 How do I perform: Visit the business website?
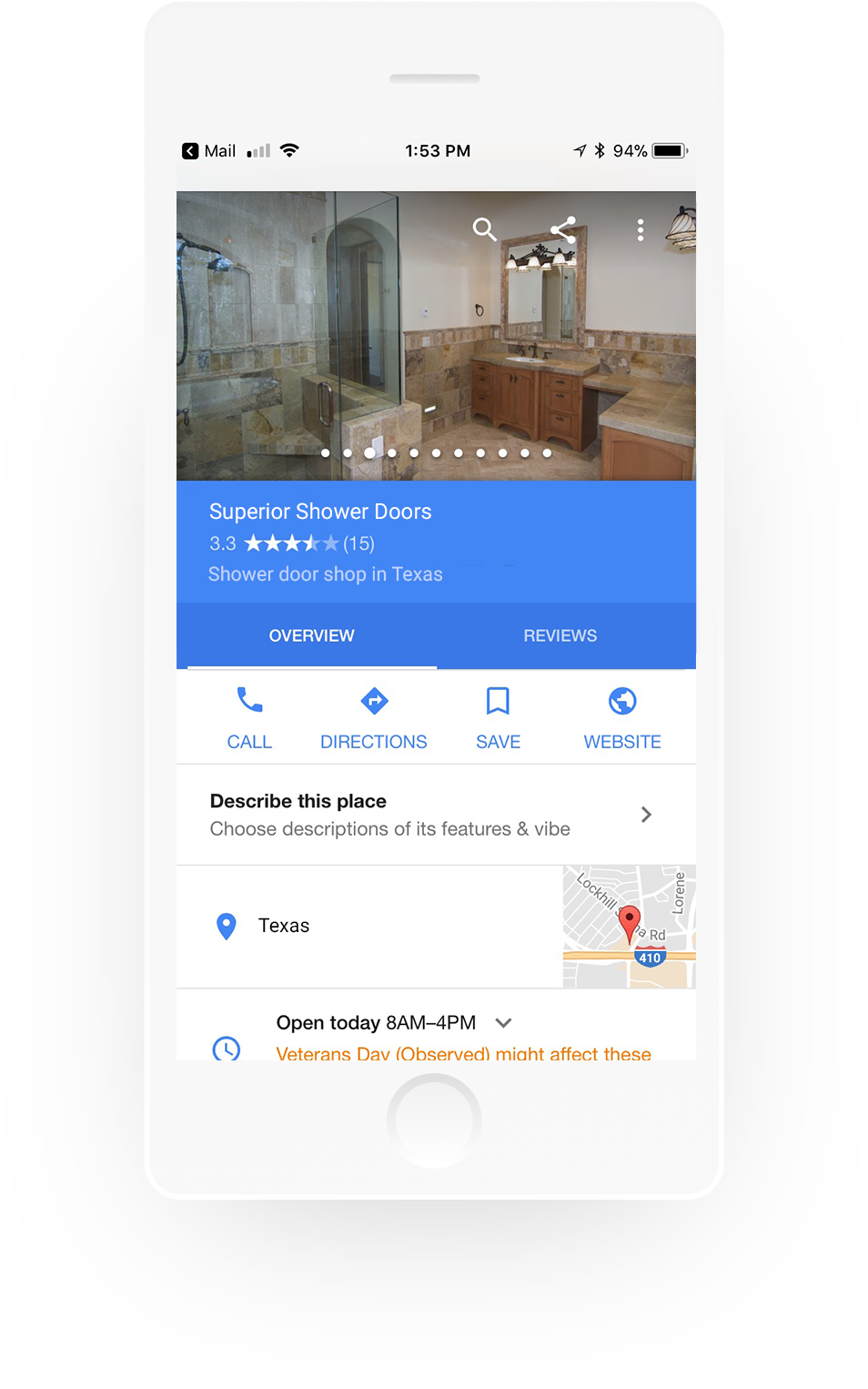tap(622, 717)
